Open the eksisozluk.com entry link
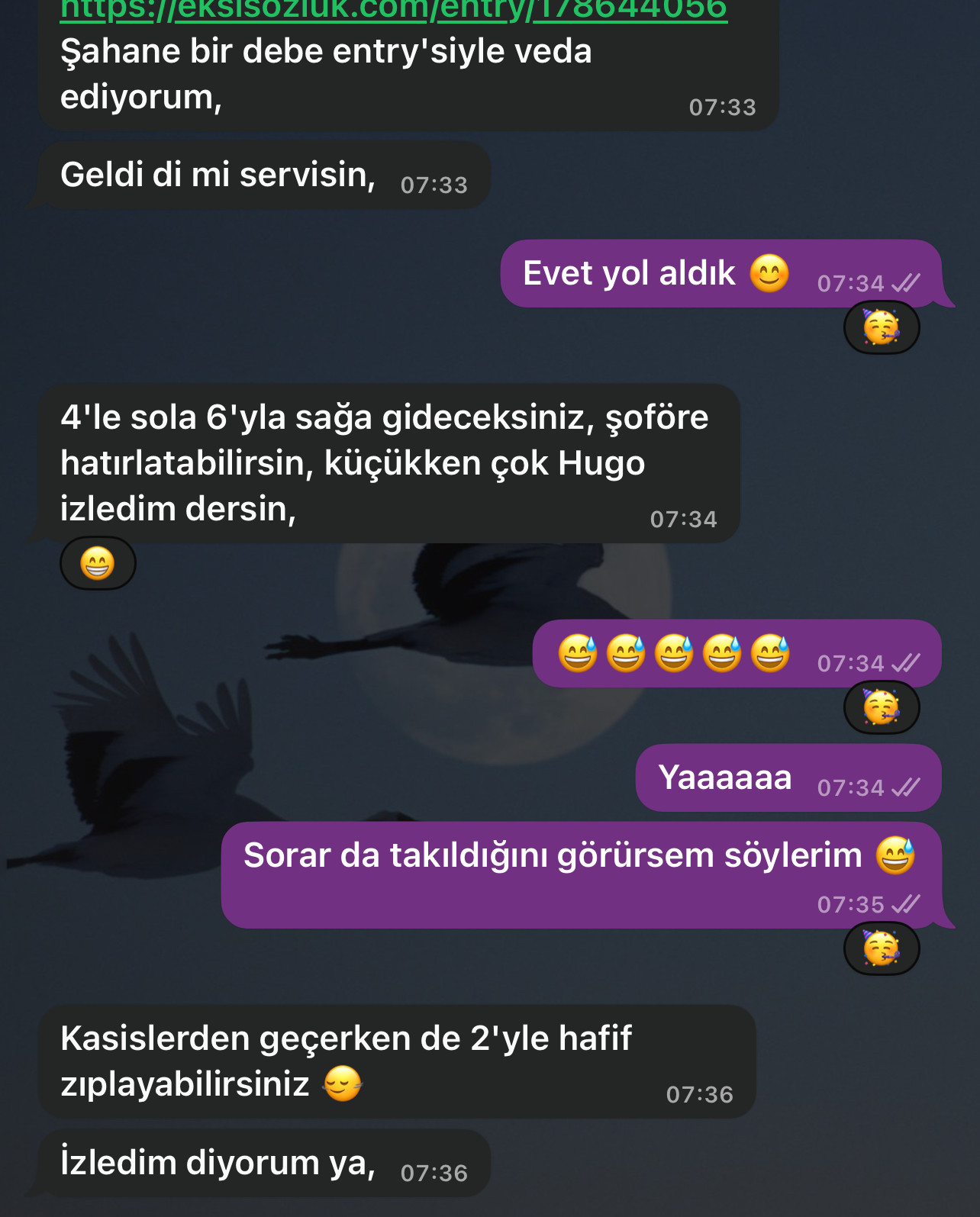Viewport: 980px width, 1217px height. pyautogui.click(x=393, y=11)
